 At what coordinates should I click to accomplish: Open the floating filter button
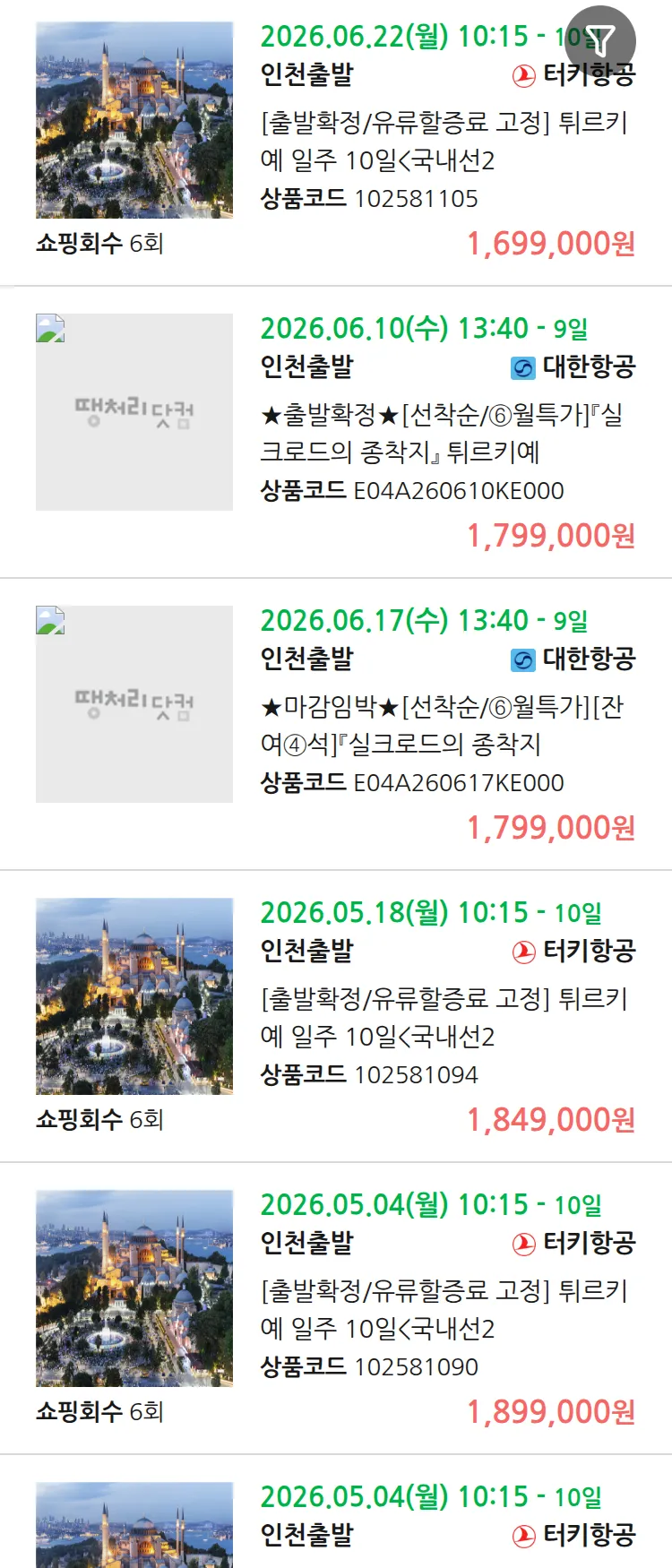[600, 40]
